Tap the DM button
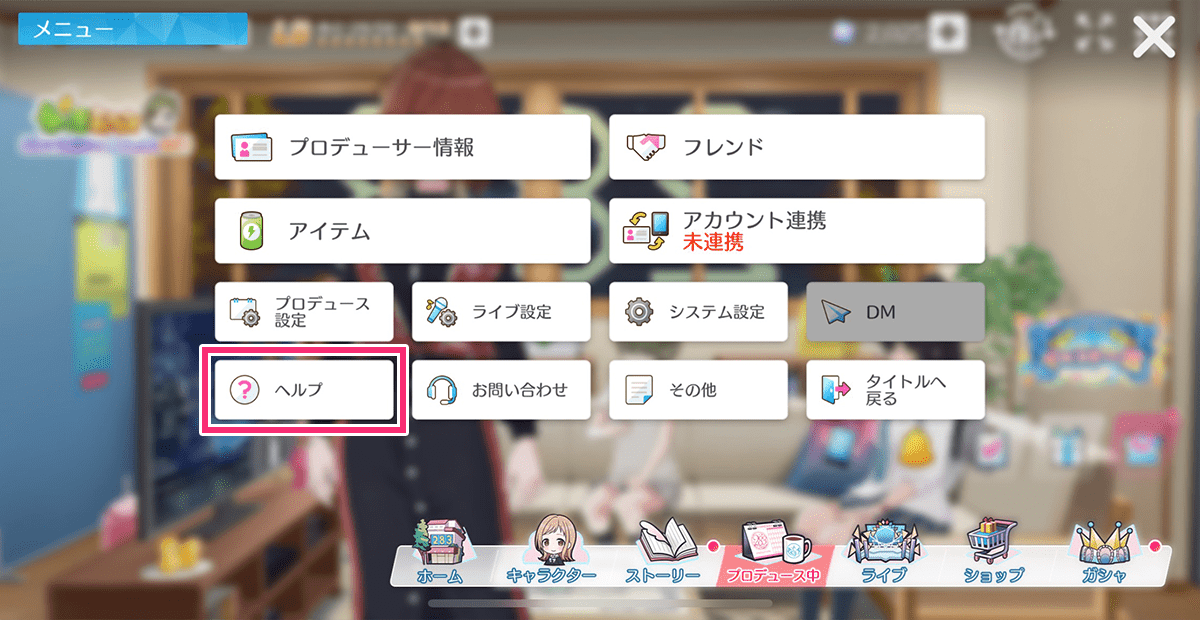 tap(895, 312)
